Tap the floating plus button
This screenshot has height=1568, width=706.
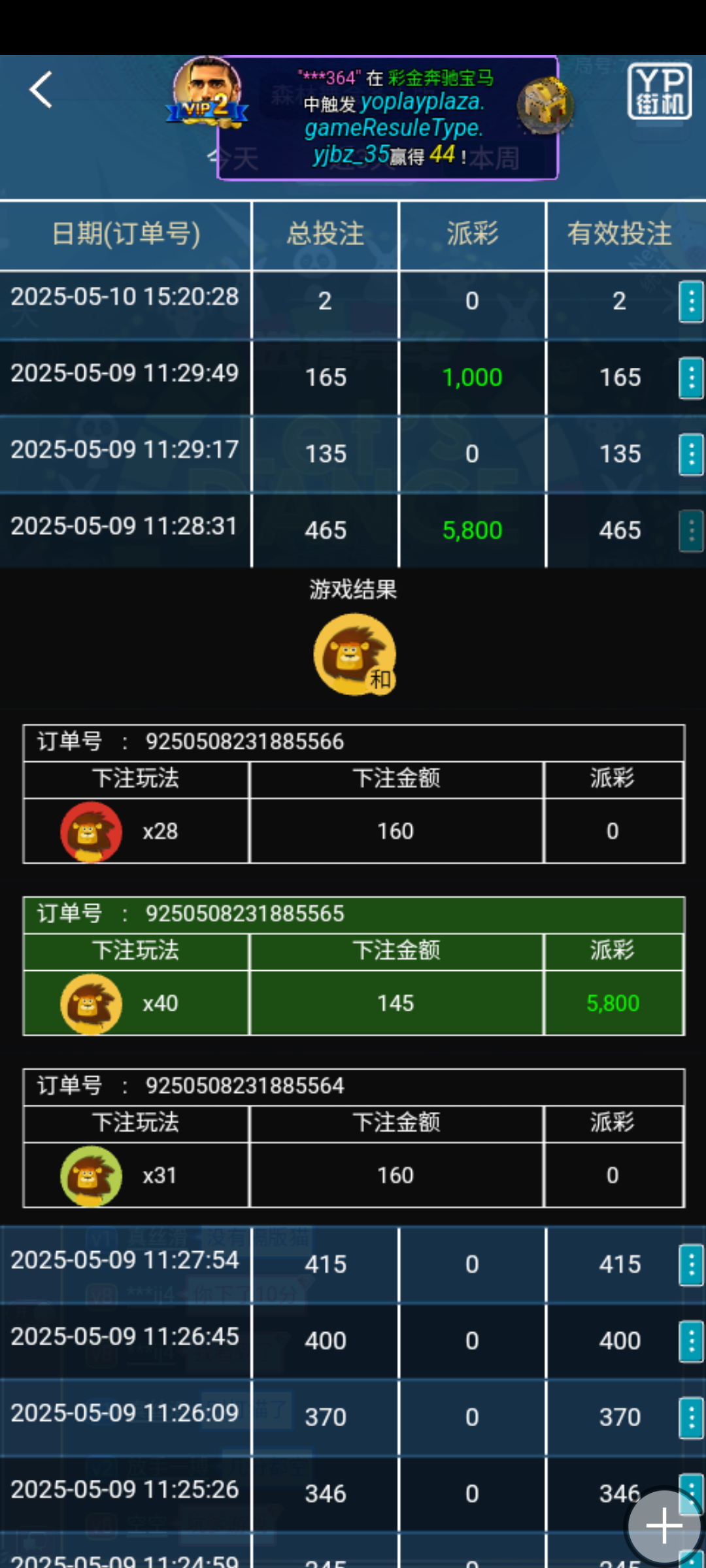664,1526
